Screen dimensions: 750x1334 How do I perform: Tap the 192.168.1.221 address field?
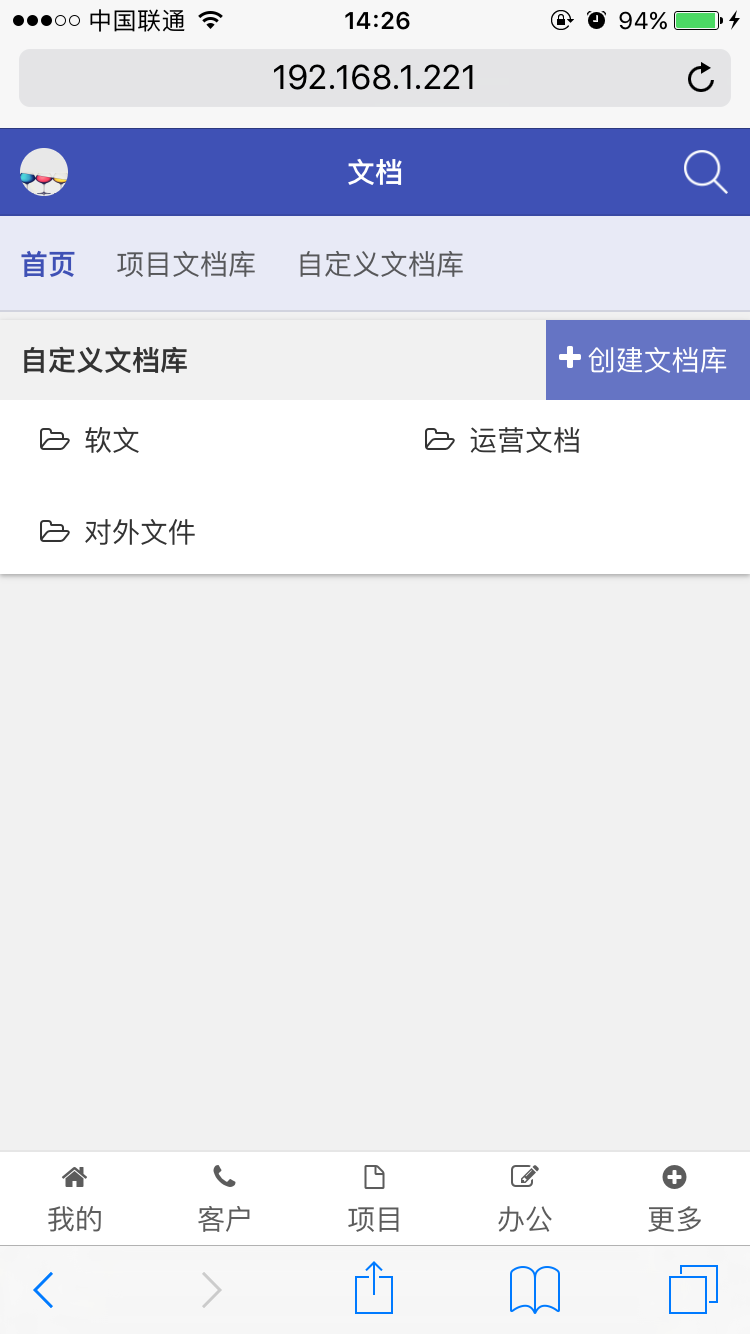point(375,78)
